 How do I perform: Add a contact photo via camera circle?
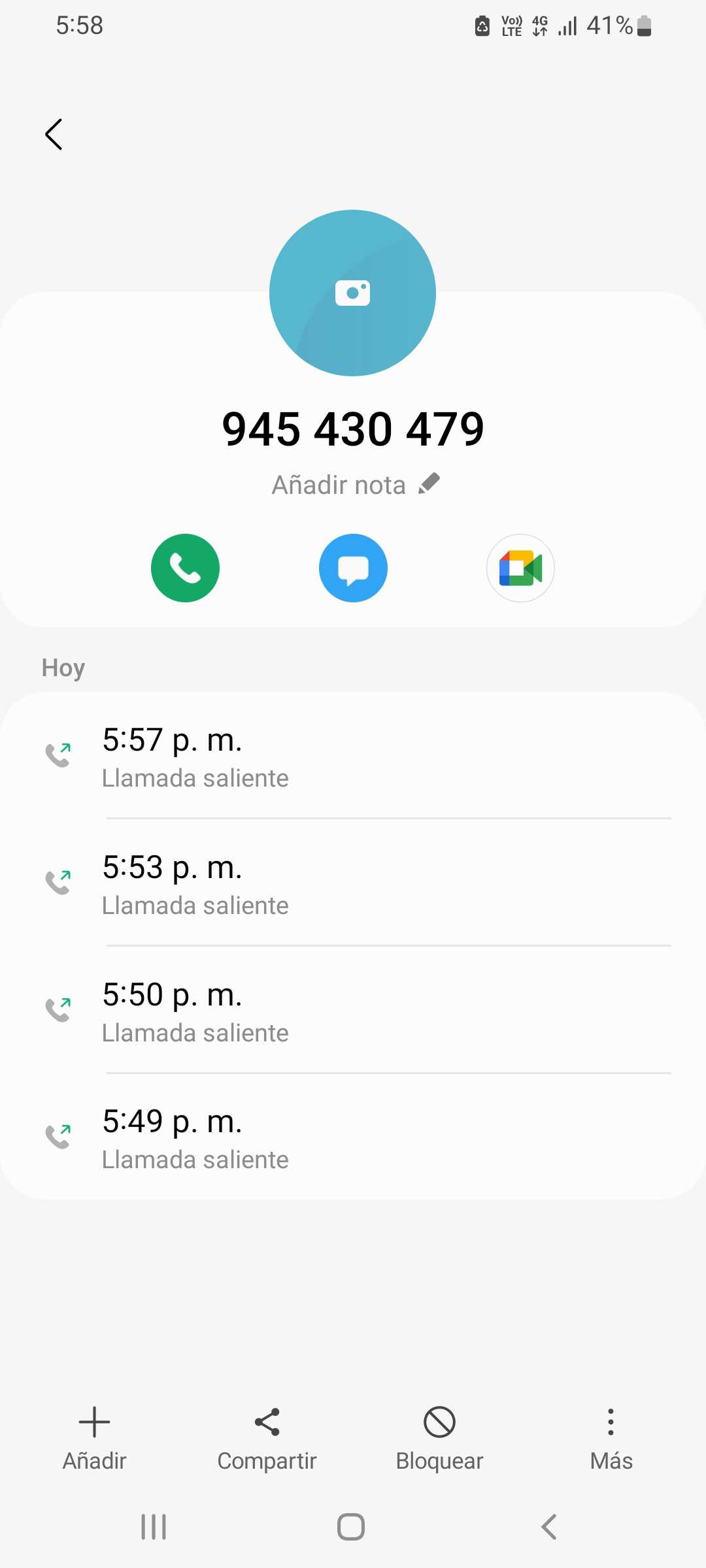pyautogui.click(x=352, y=293)
